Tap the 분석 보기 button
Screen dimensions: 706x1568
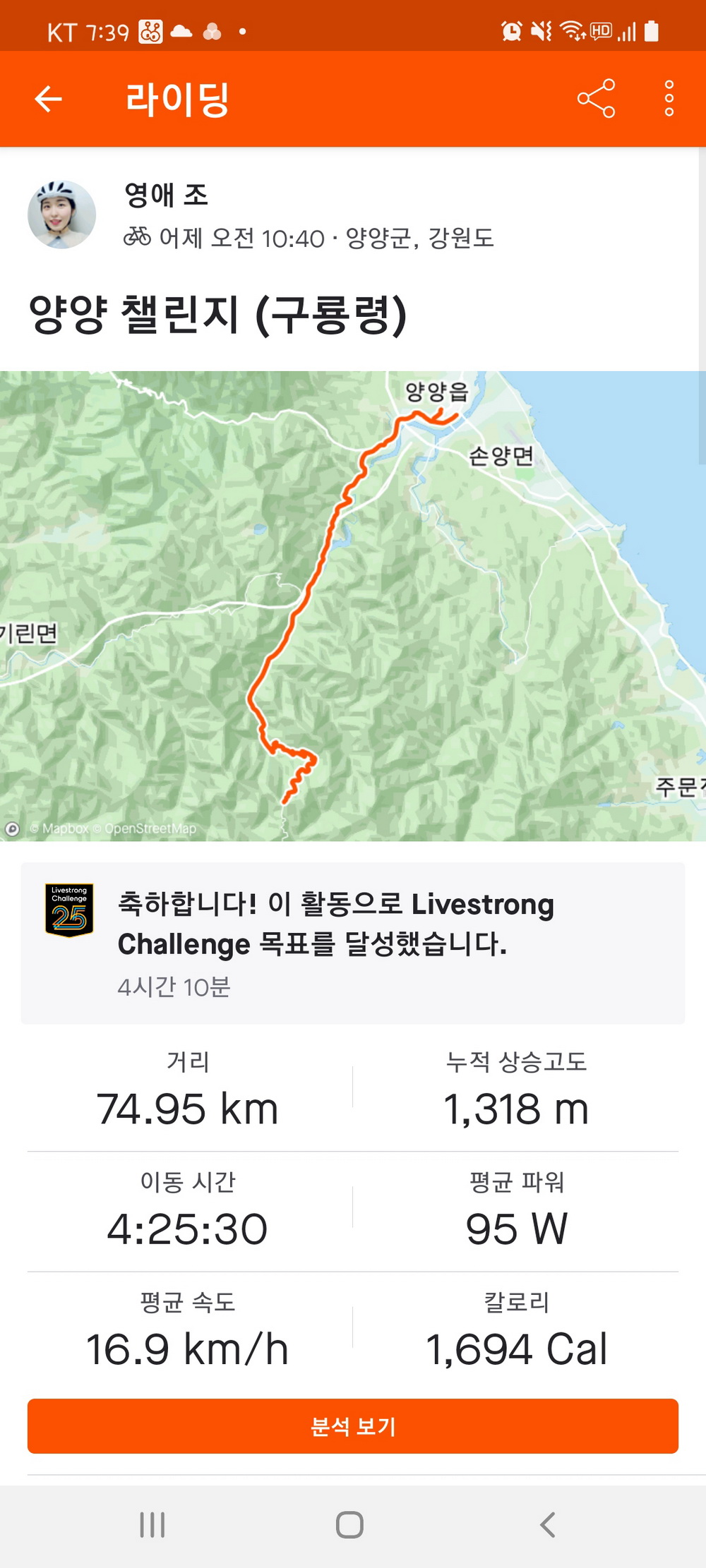click(353, 1426)
